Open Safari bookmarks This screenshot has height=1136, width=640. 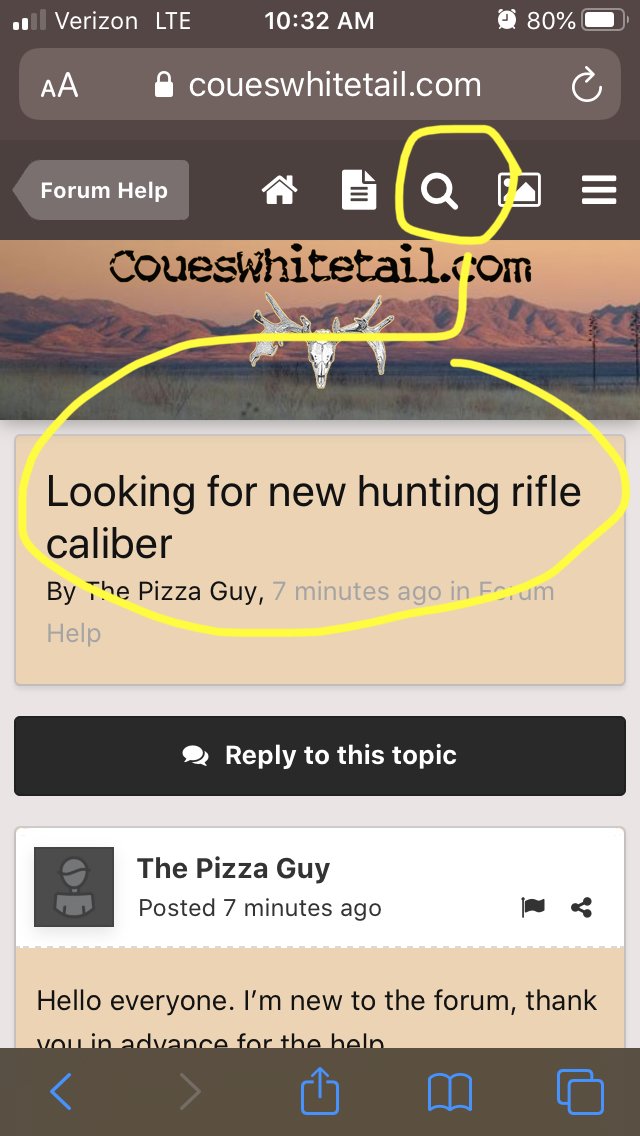449,1093
